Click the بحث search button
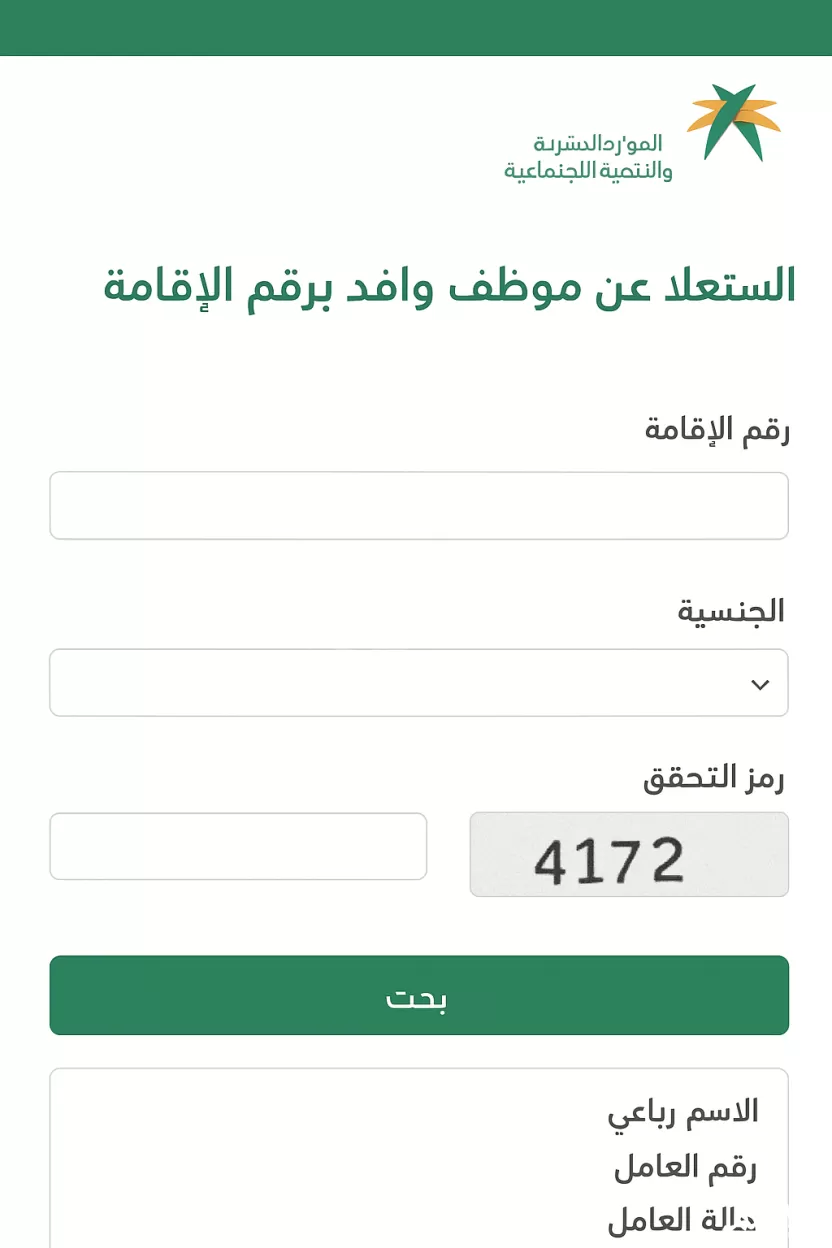 [x=418, y=995]
